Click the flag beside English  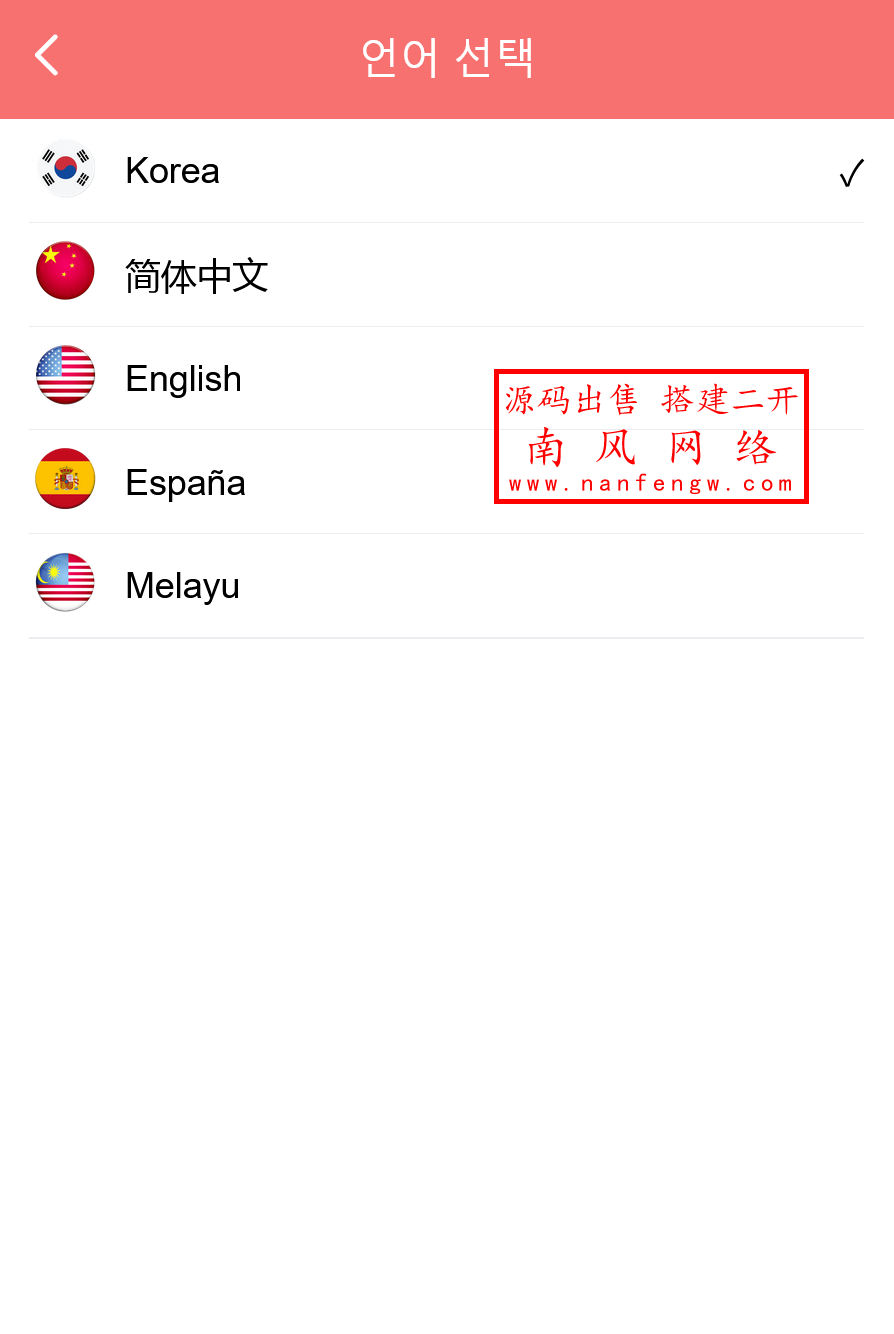coord(64,377)
